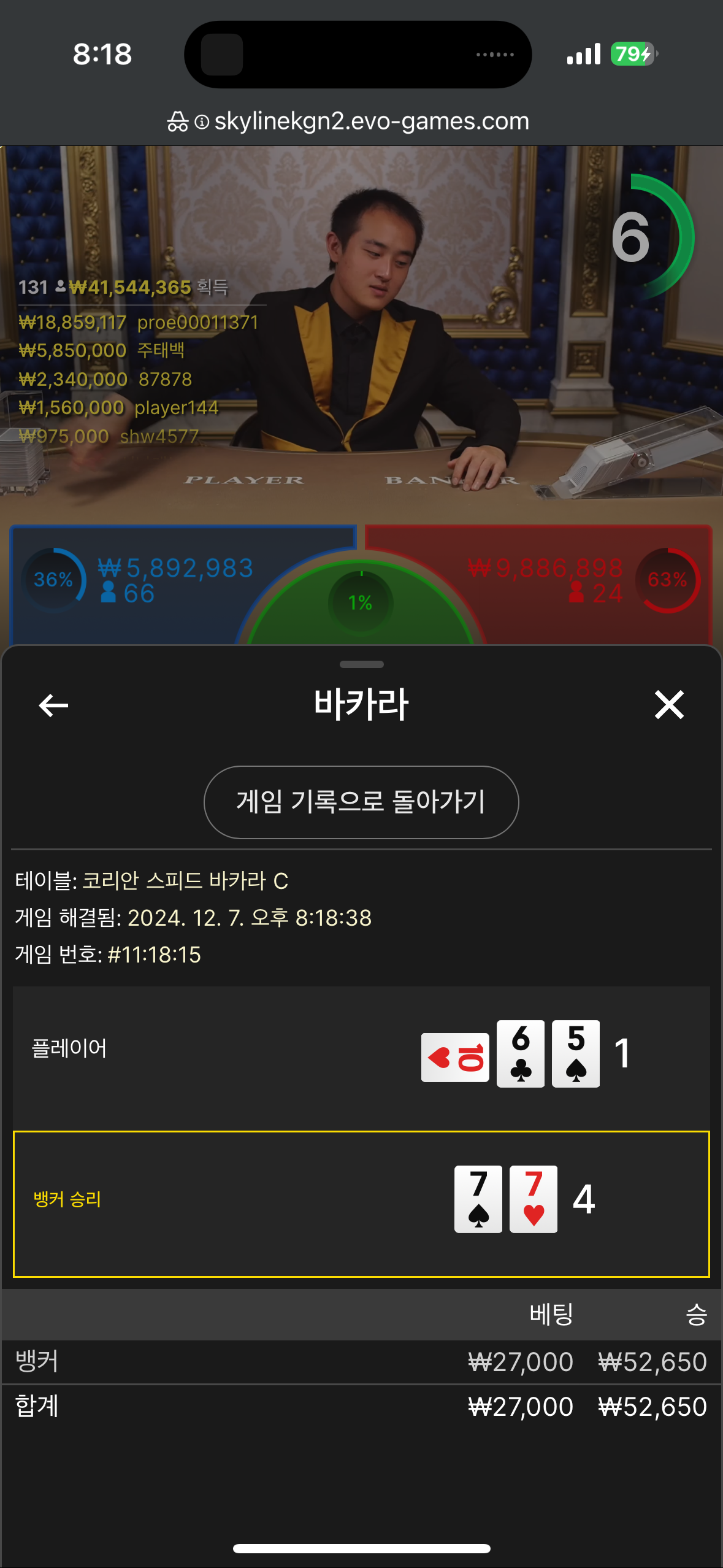
Task: Go back with the left arrow
Action: [x=53, y=705]
